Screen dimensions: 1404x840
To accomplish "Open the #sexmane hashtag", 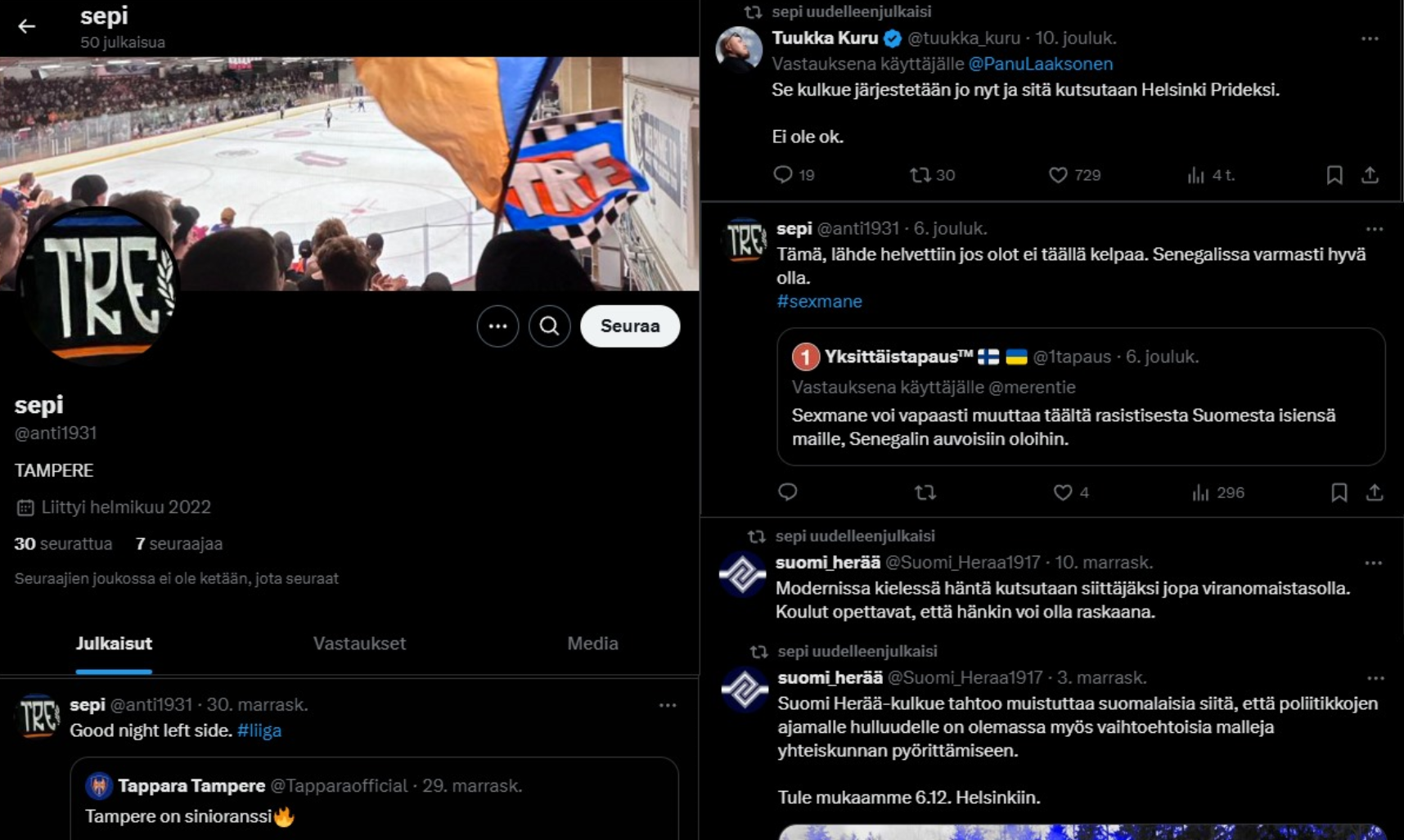I will pyautogui.click(x=819, y=302).
